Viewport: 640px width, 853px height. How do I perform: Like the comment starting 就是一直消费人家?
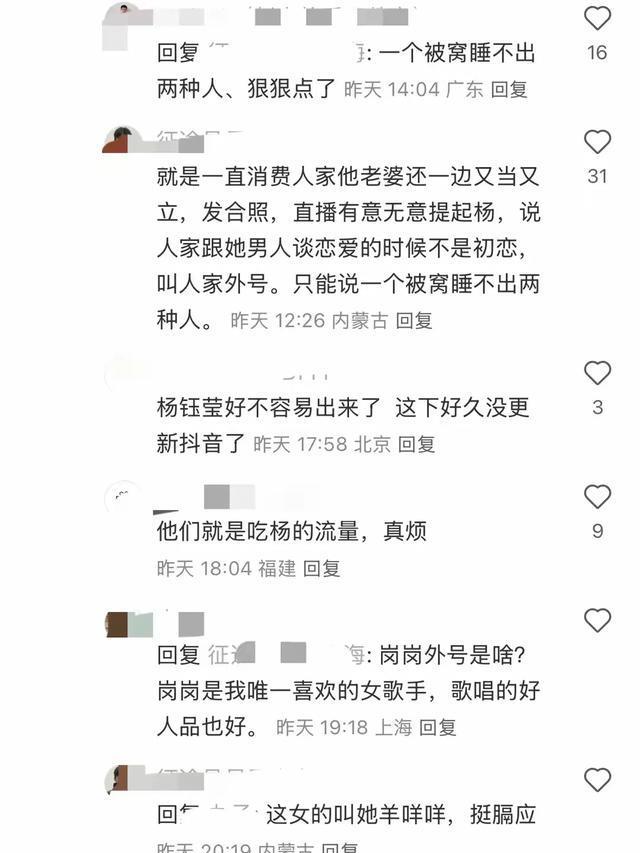[597, 142]
